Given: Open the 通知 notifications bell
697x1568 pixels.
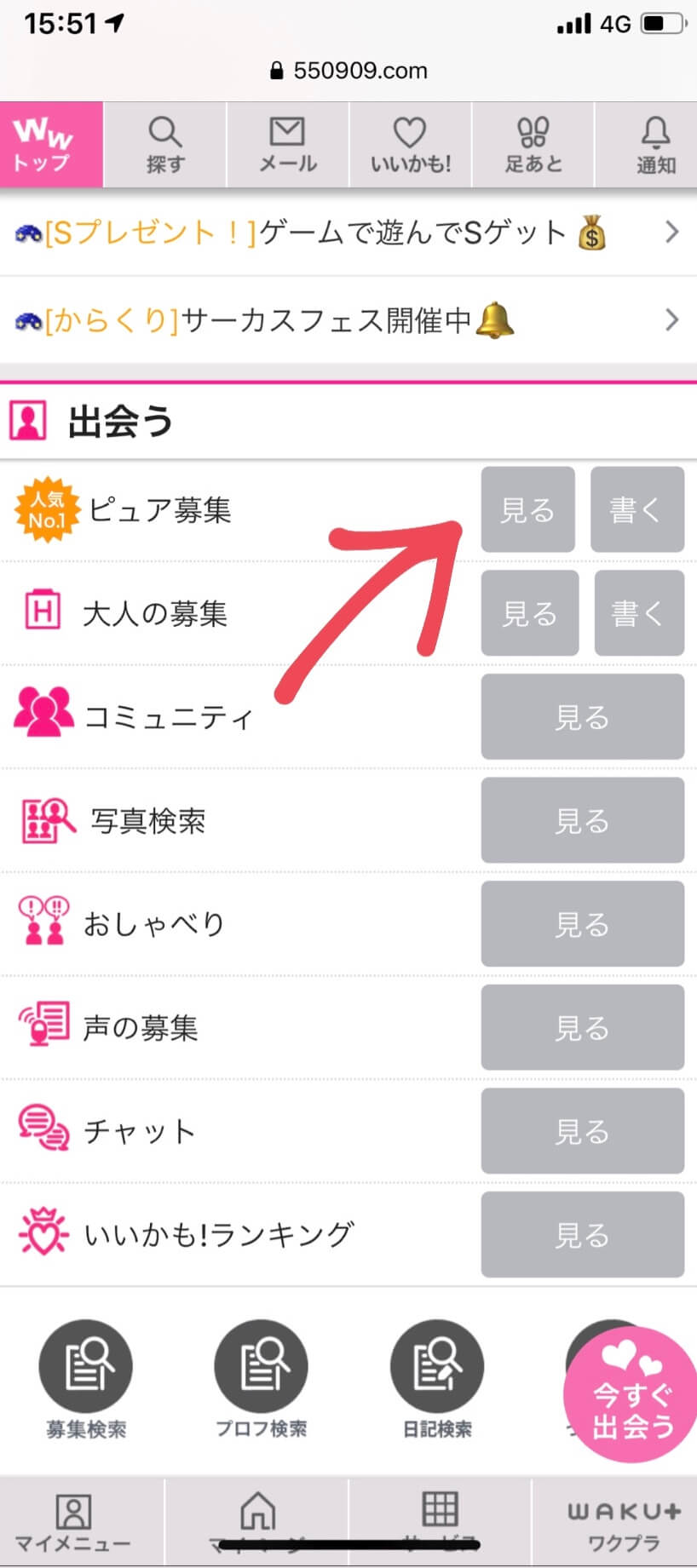Looking at the screenshot, I should tap(655, 145).
